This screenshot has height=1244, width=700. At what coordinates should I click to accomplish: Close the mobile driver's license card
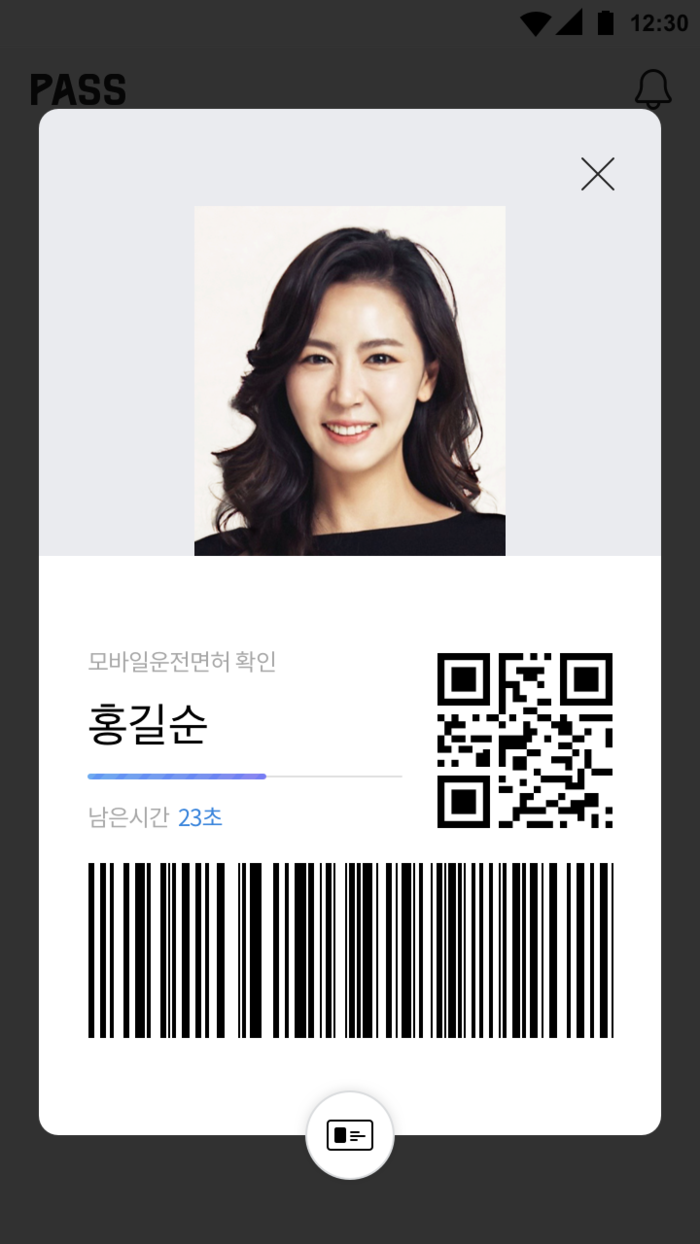click(598, 174)
